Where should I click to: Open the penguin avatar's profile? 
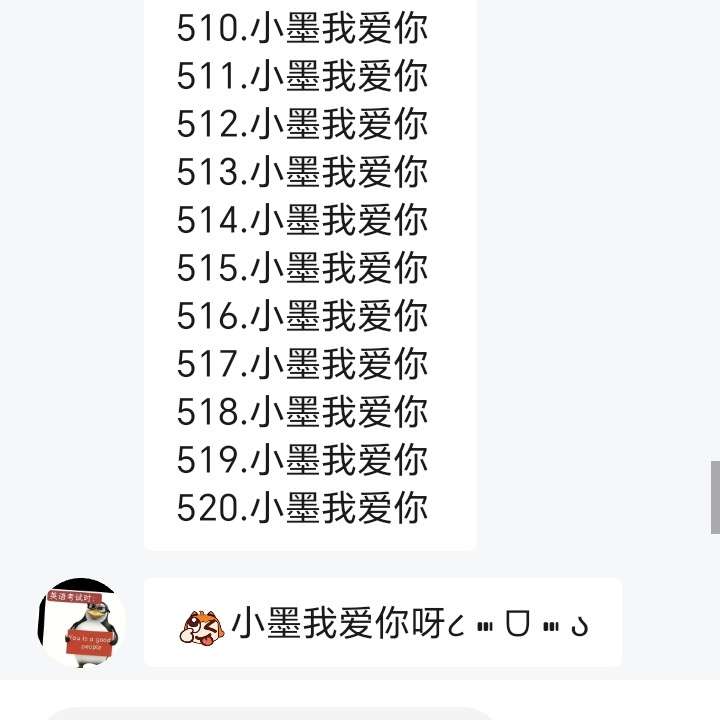[82, 623]
